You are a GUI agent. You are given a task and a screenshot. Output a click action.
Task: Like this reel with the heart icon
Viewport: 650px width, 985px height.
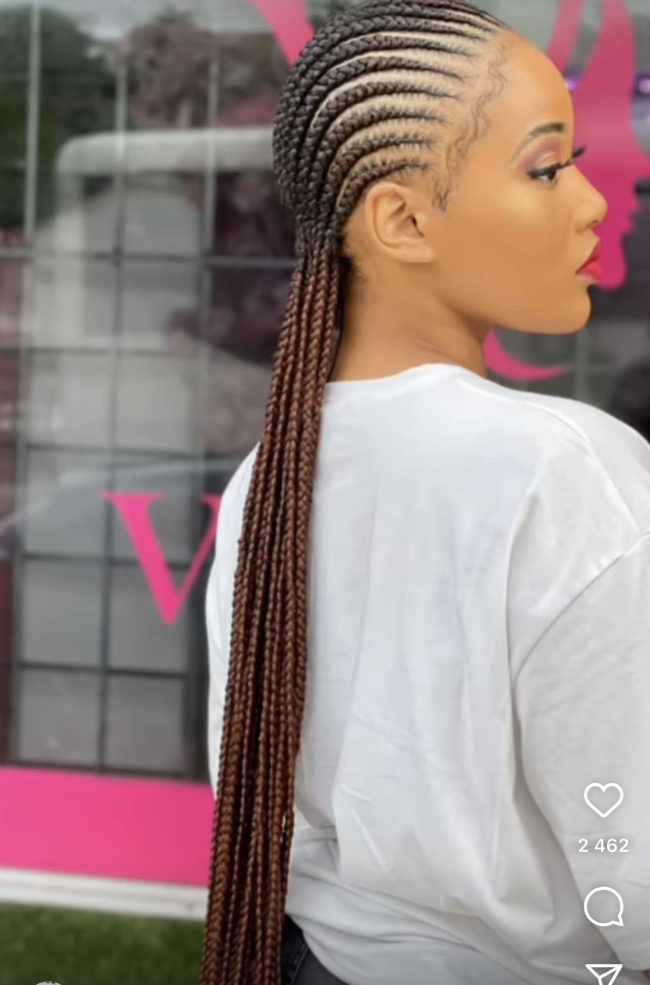tap(603, 800)
